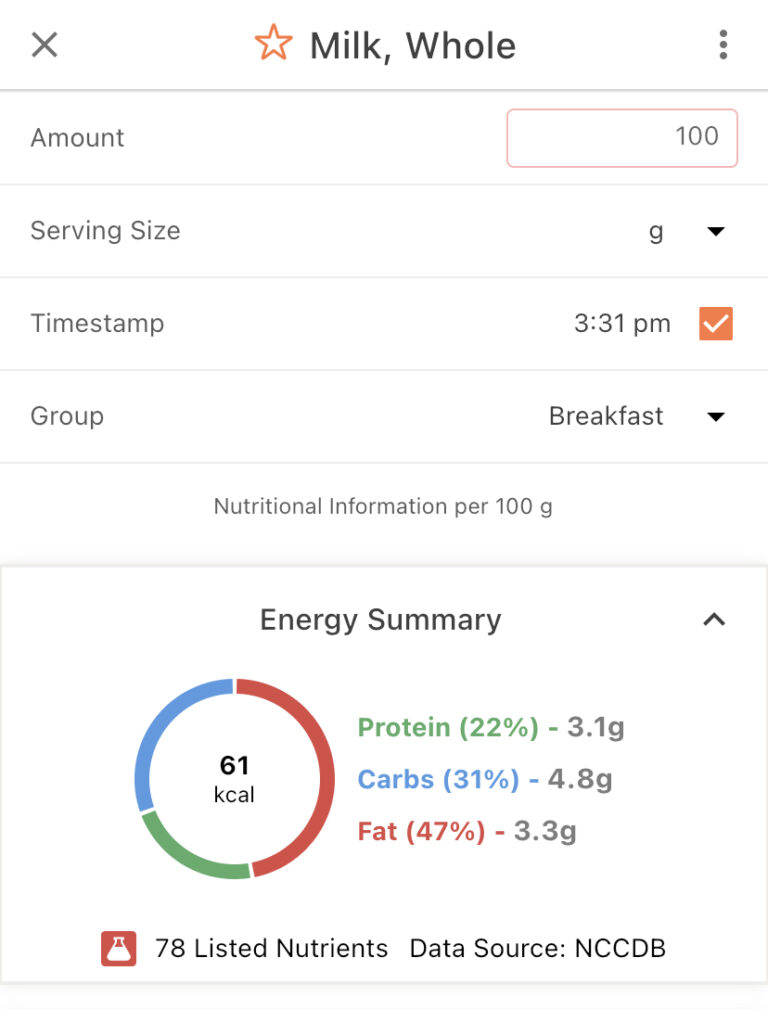Click the Energy Summary header
Viewport: 768px width, 1009px height.
coord(380,620)
